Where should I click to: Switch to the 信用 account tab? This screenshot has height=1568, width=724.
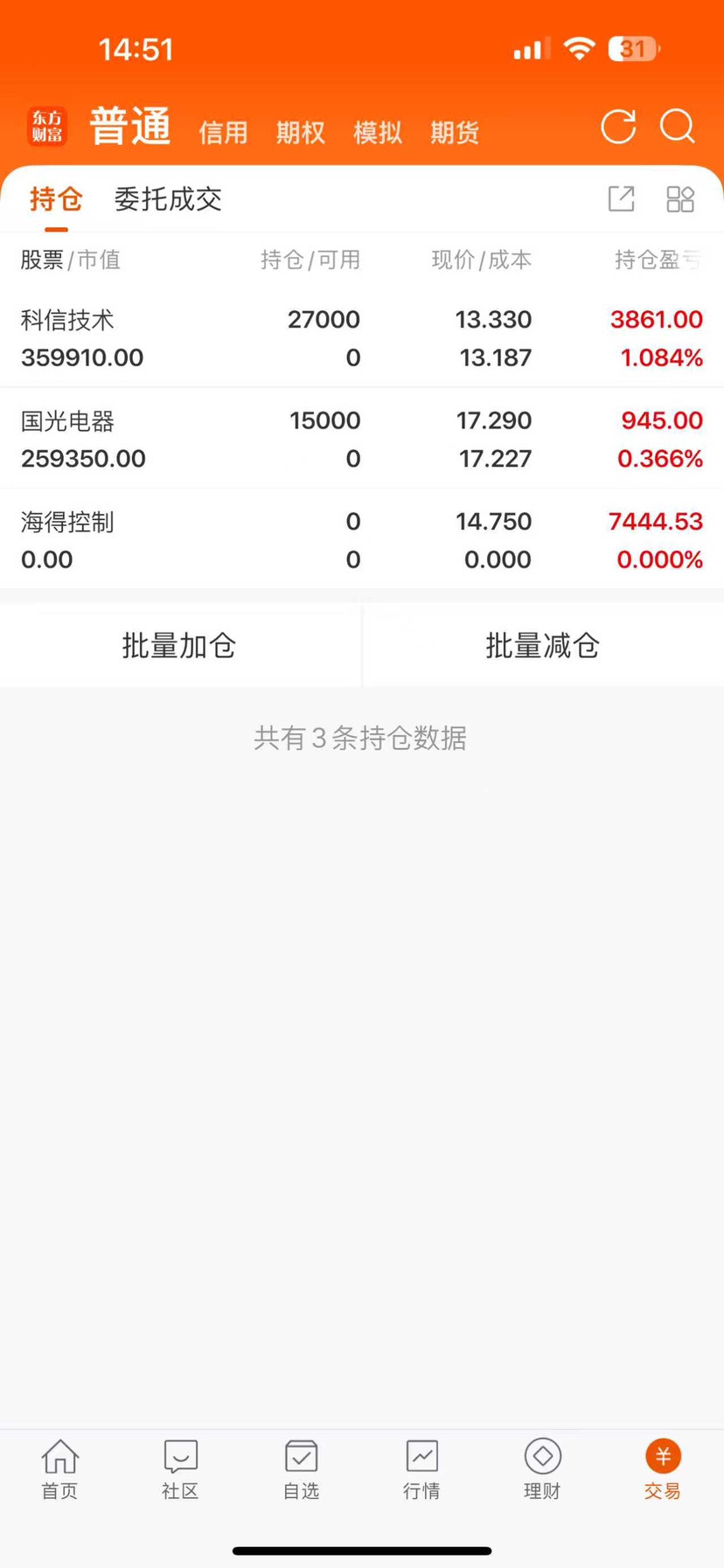[223, 132]
